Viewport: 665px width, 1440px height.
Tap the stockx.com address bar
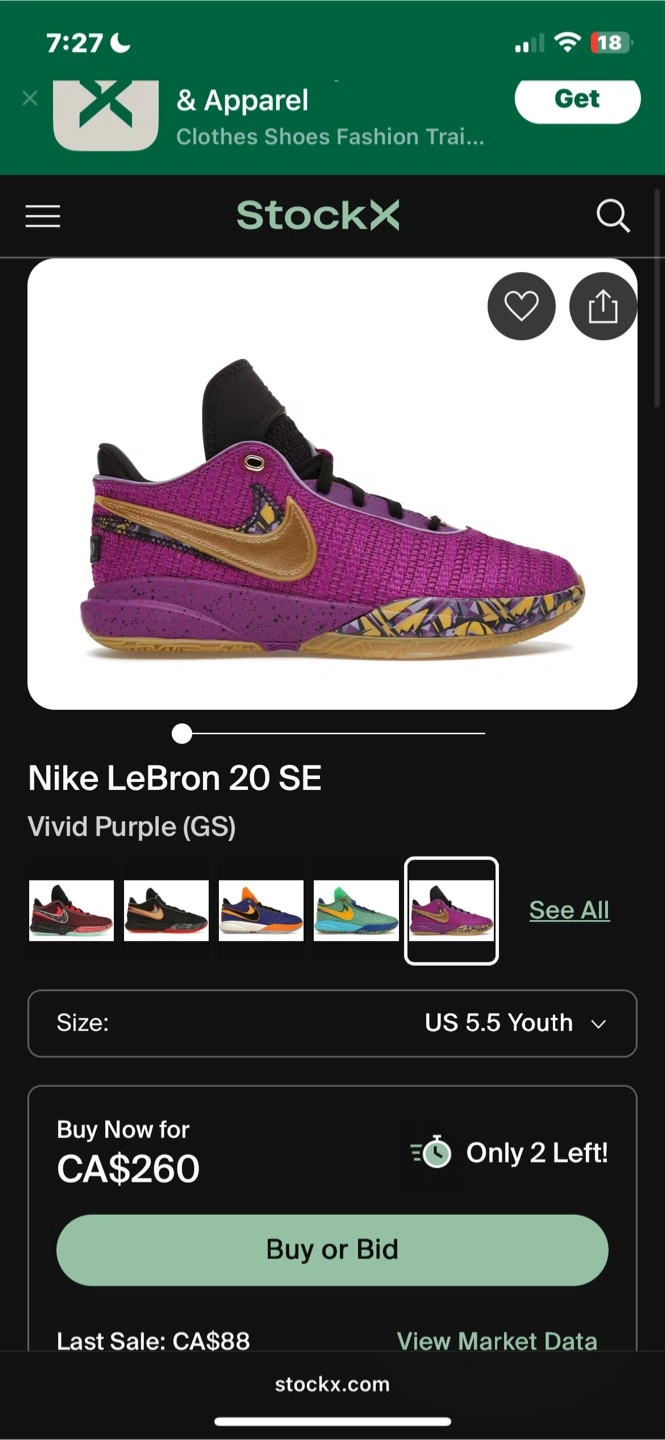(x=332, y=1385)
